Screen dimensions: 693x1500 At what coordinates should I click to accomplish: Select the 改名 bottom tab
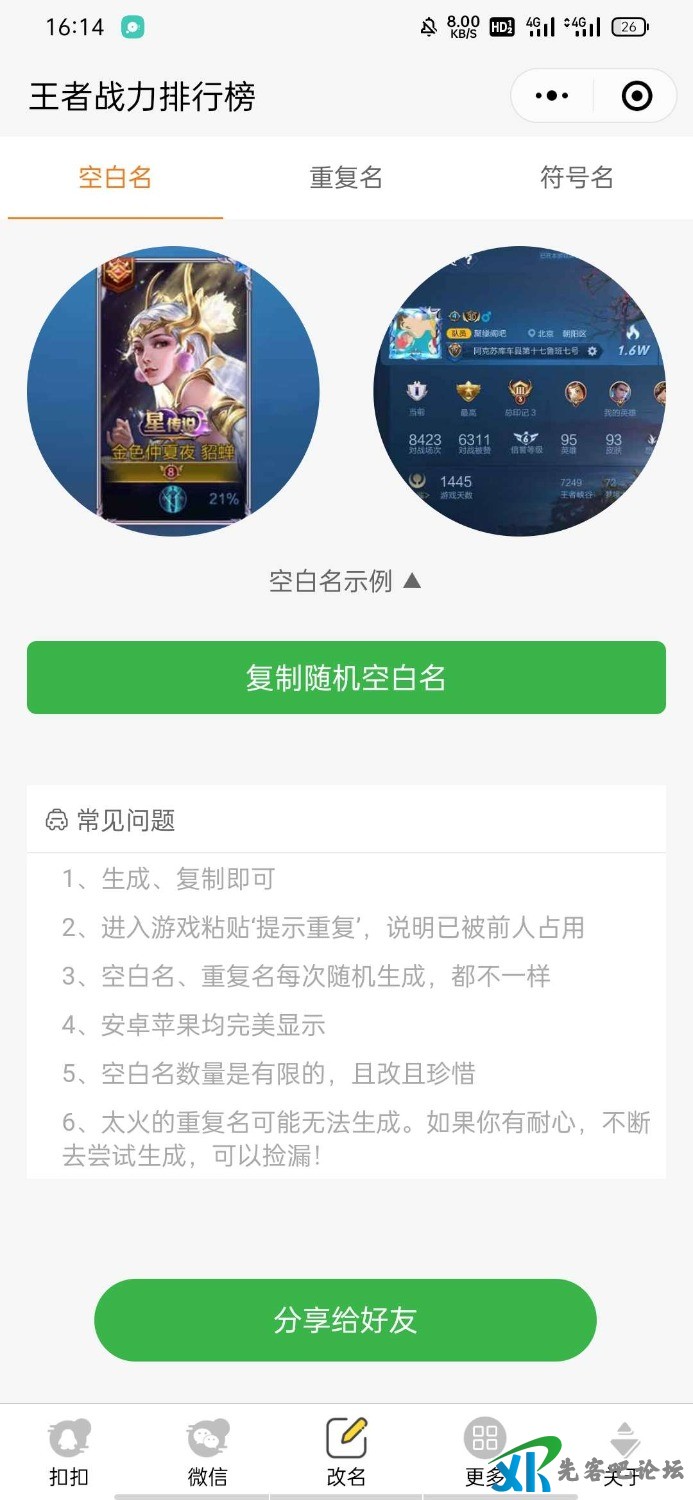coord(346,1452)
